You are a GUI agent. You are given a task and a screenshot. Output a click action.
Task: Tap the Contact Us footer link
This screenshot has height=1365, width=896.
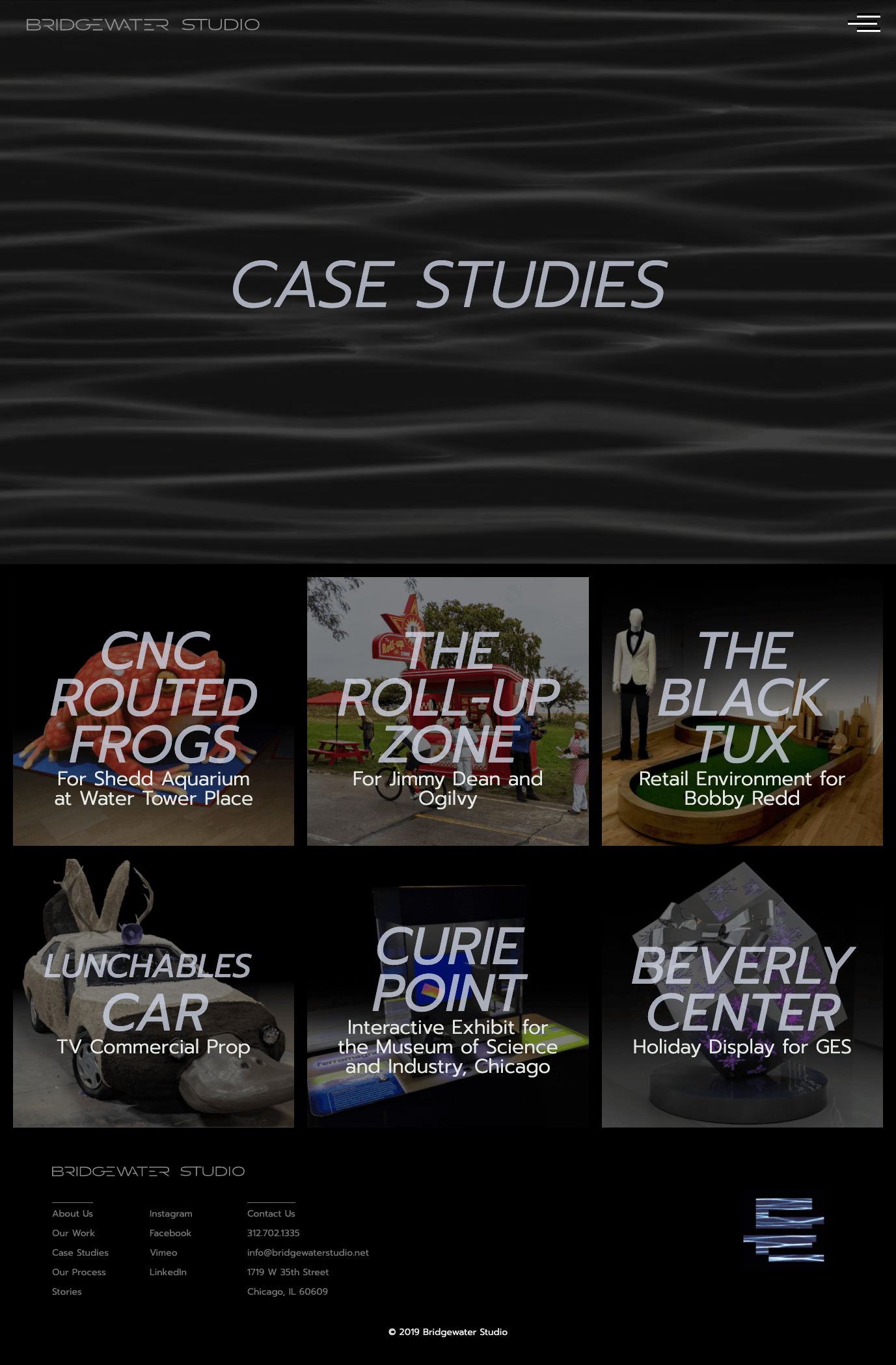271,1213
